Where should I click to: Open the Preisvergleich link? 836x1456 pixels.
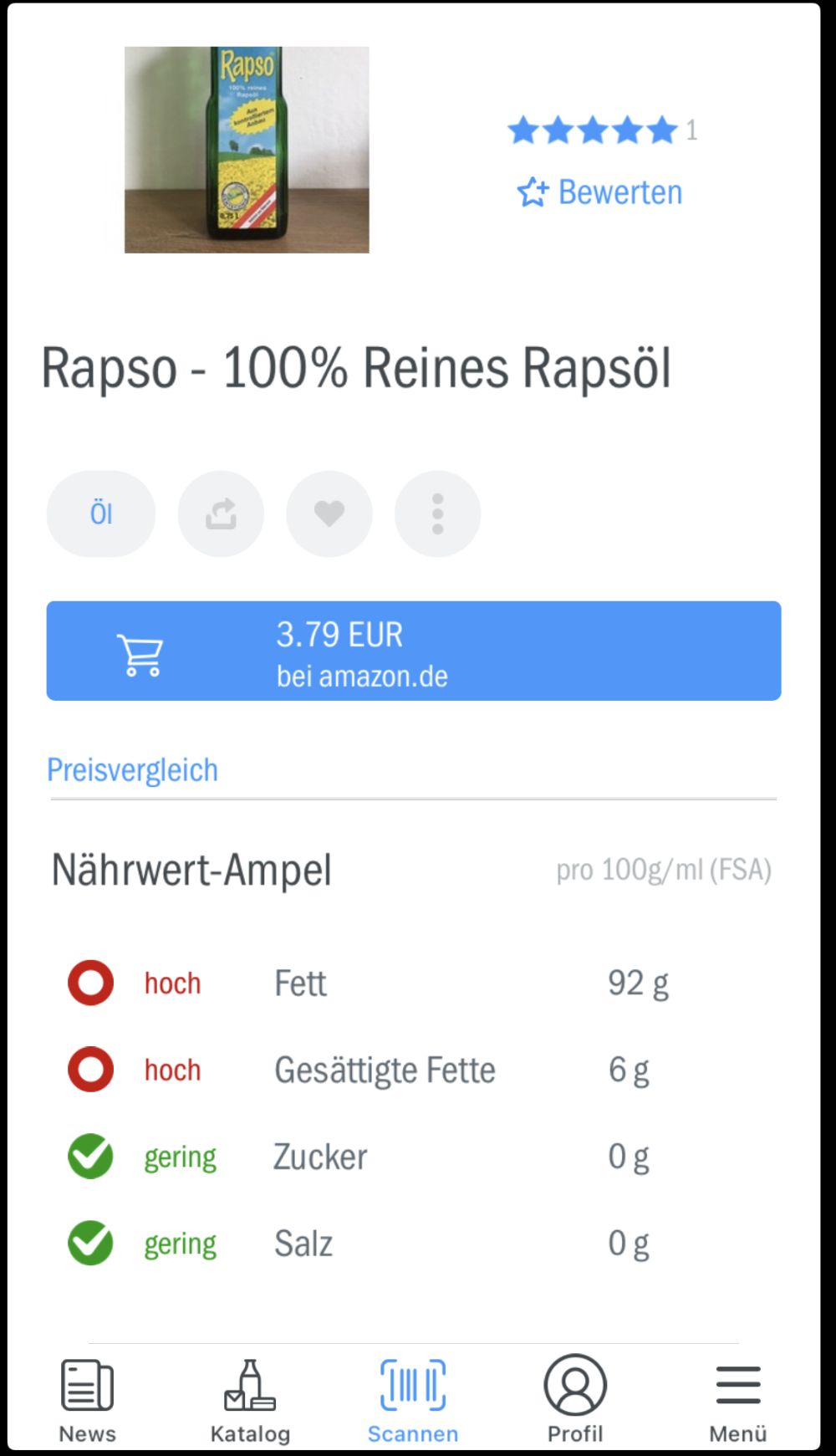(x=132, y=770)
